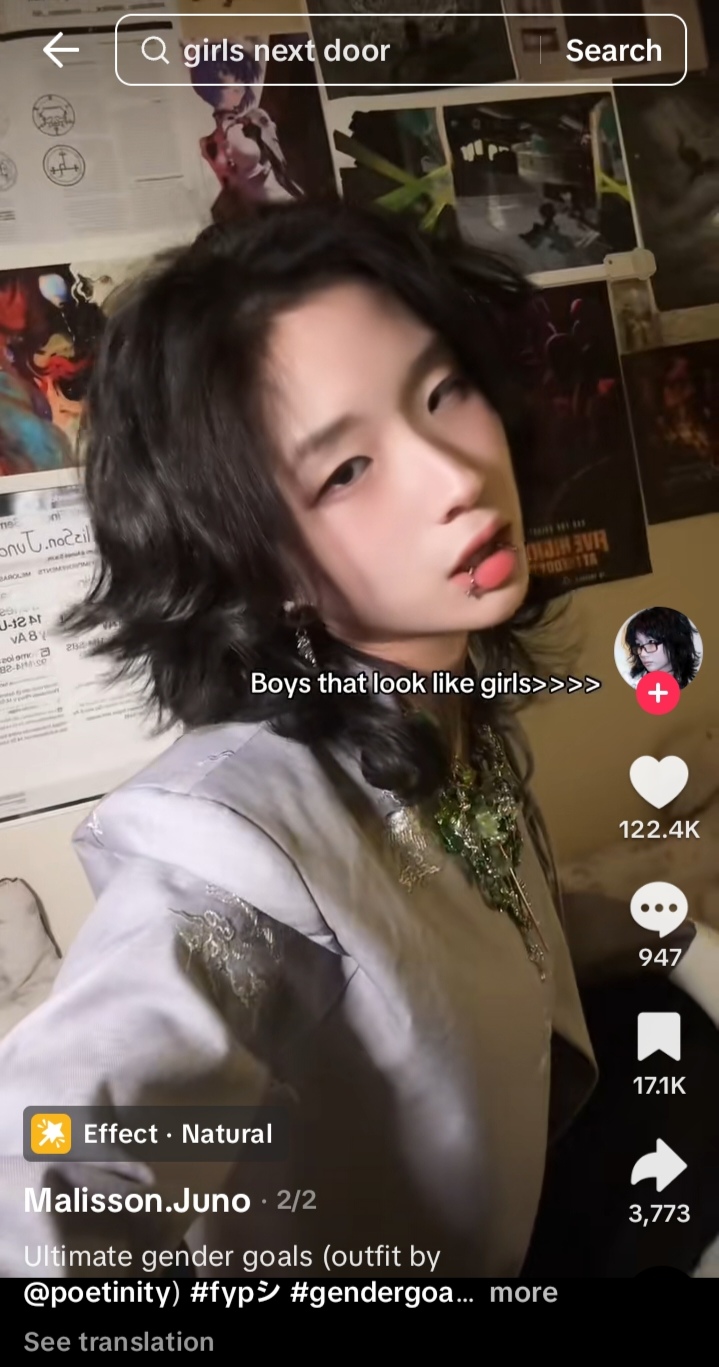Tap the Search button

coord(613,50)
